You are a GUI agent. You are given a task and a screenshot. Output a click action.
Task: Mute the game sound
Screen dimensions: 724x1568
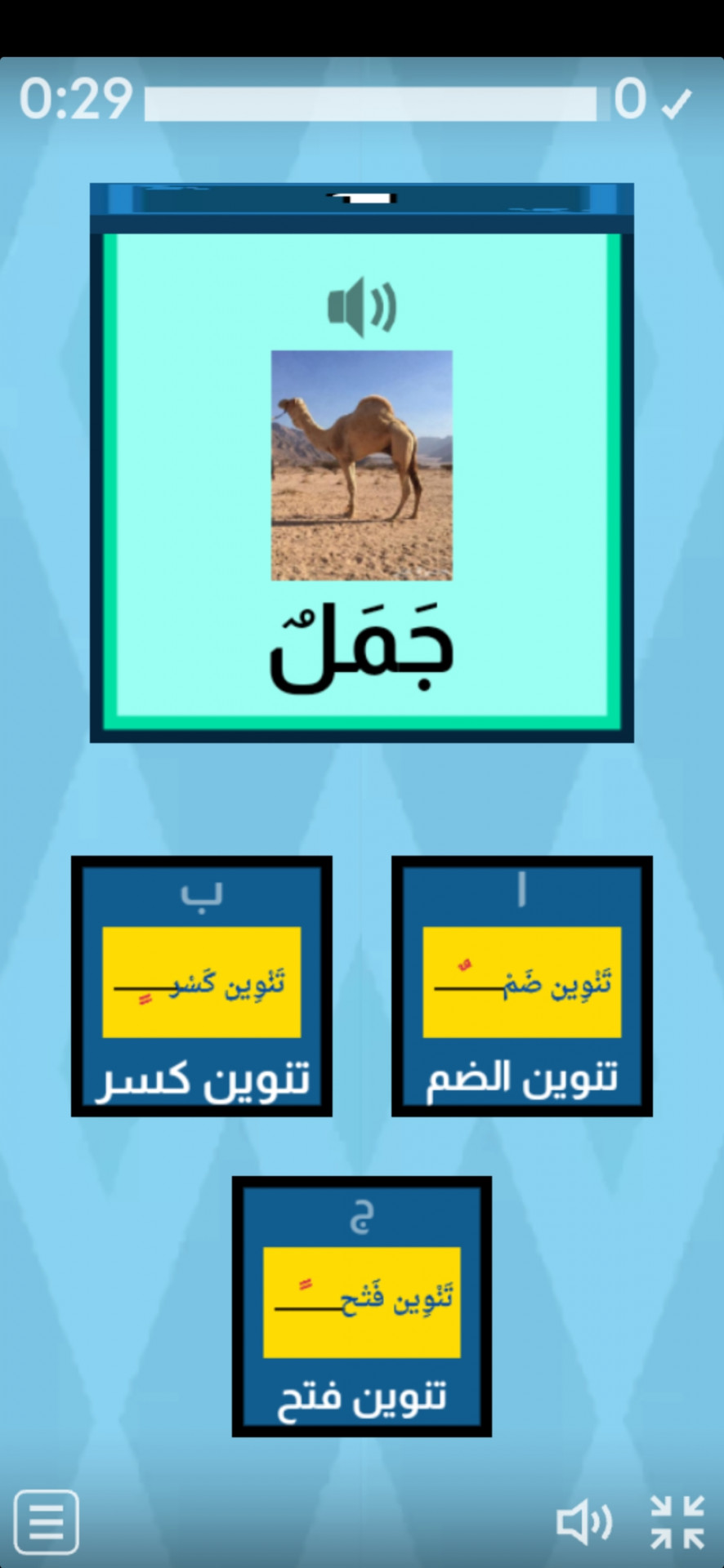point(583,1522)
